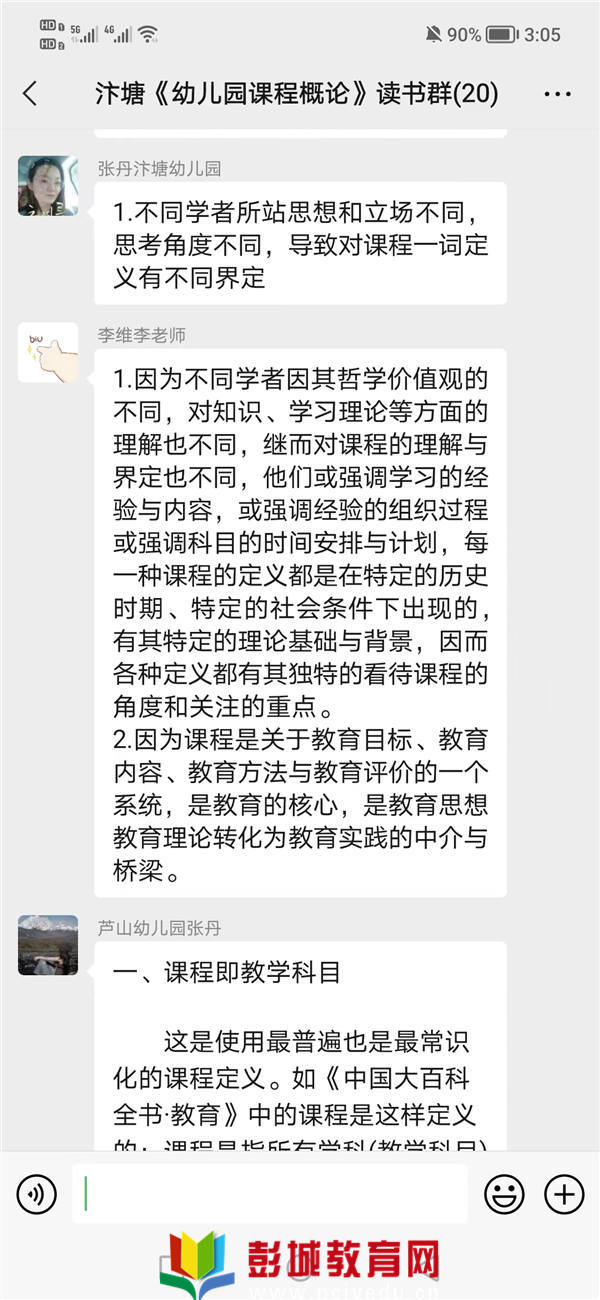Open the plus attachment menu
This screenshot has width=600, height=1300.
(x=564, y=1194)
